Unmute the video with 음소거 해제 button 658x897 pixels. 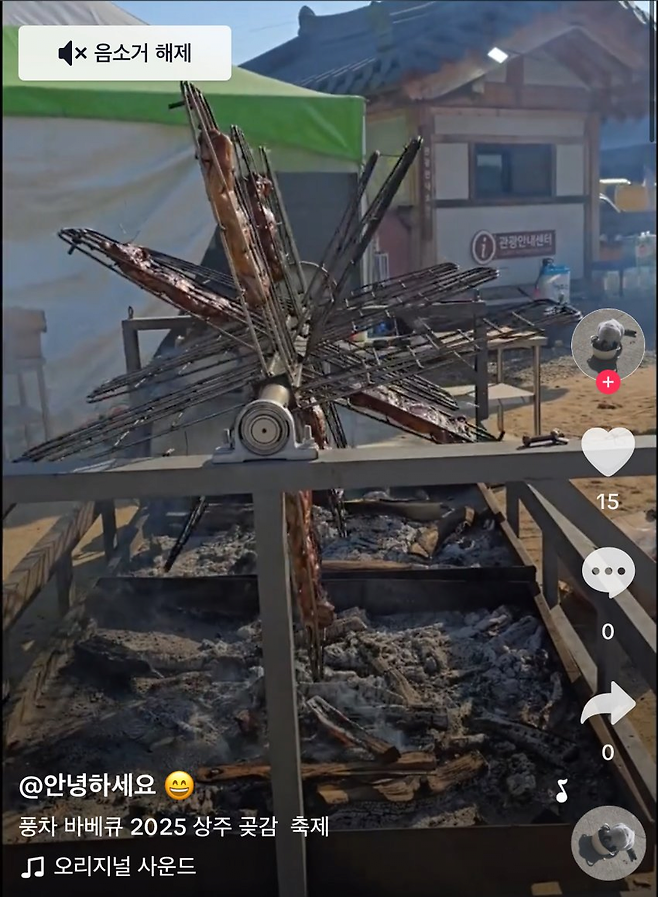[125, 53]
